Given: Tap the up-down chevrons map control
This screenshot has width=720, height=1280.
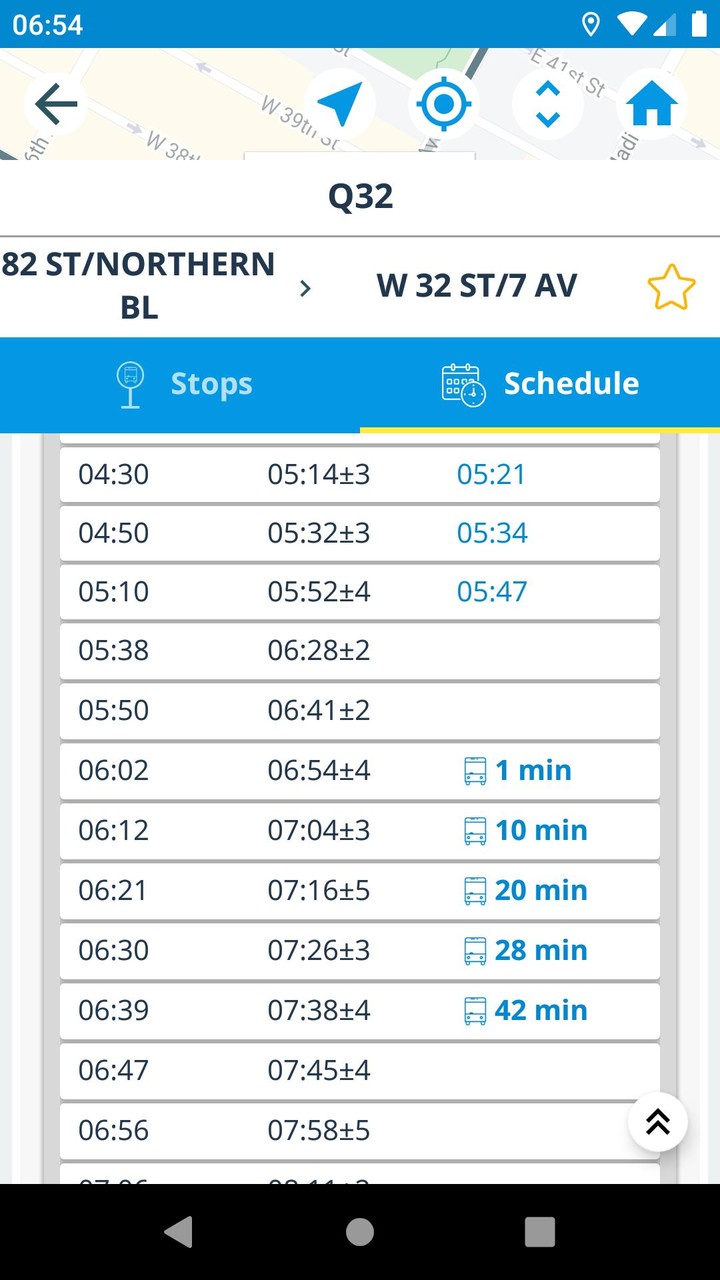Looking at the screenshot, I should tap(548, 102).
